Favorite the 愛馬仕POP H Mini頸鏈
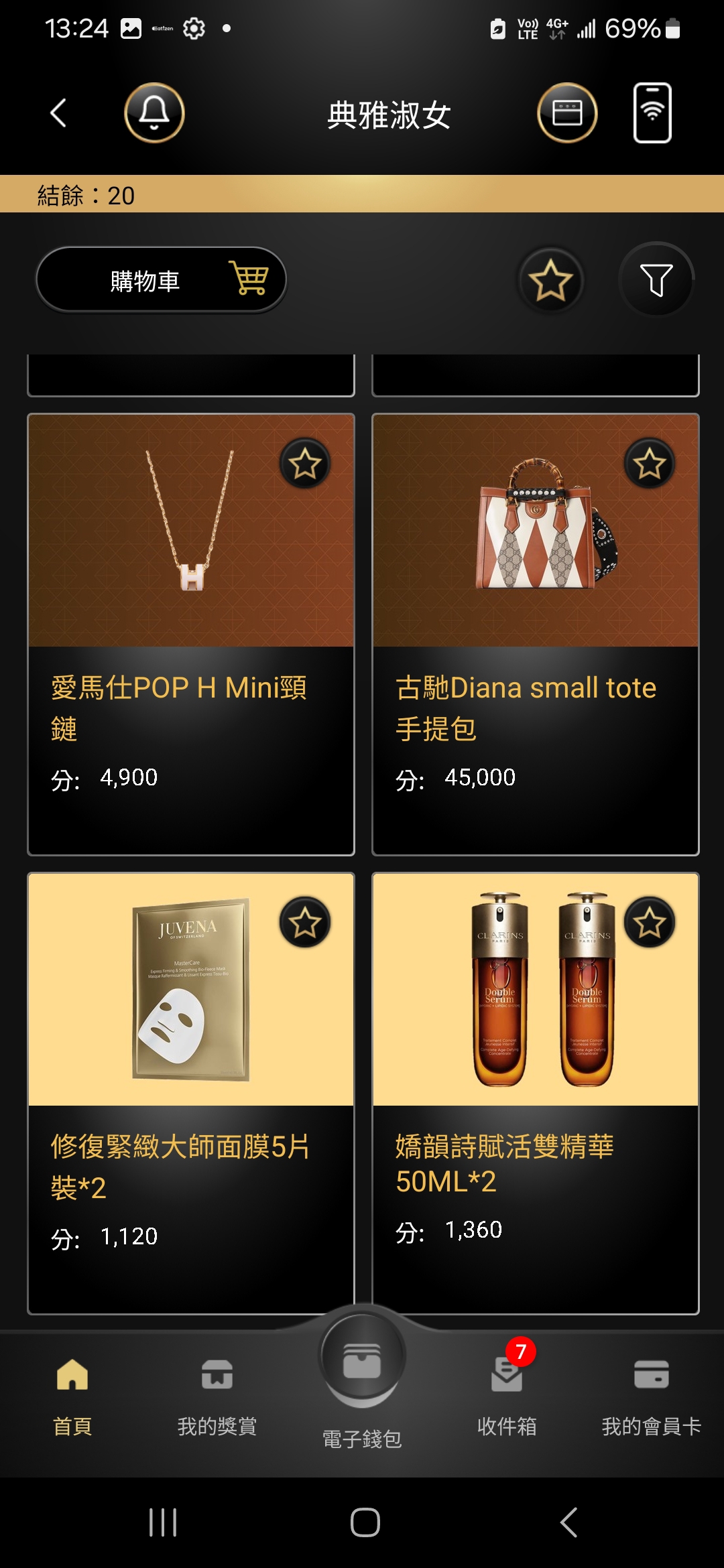Image resolution: width=724 pixels, height=1568 pixels. pos(305,463)
